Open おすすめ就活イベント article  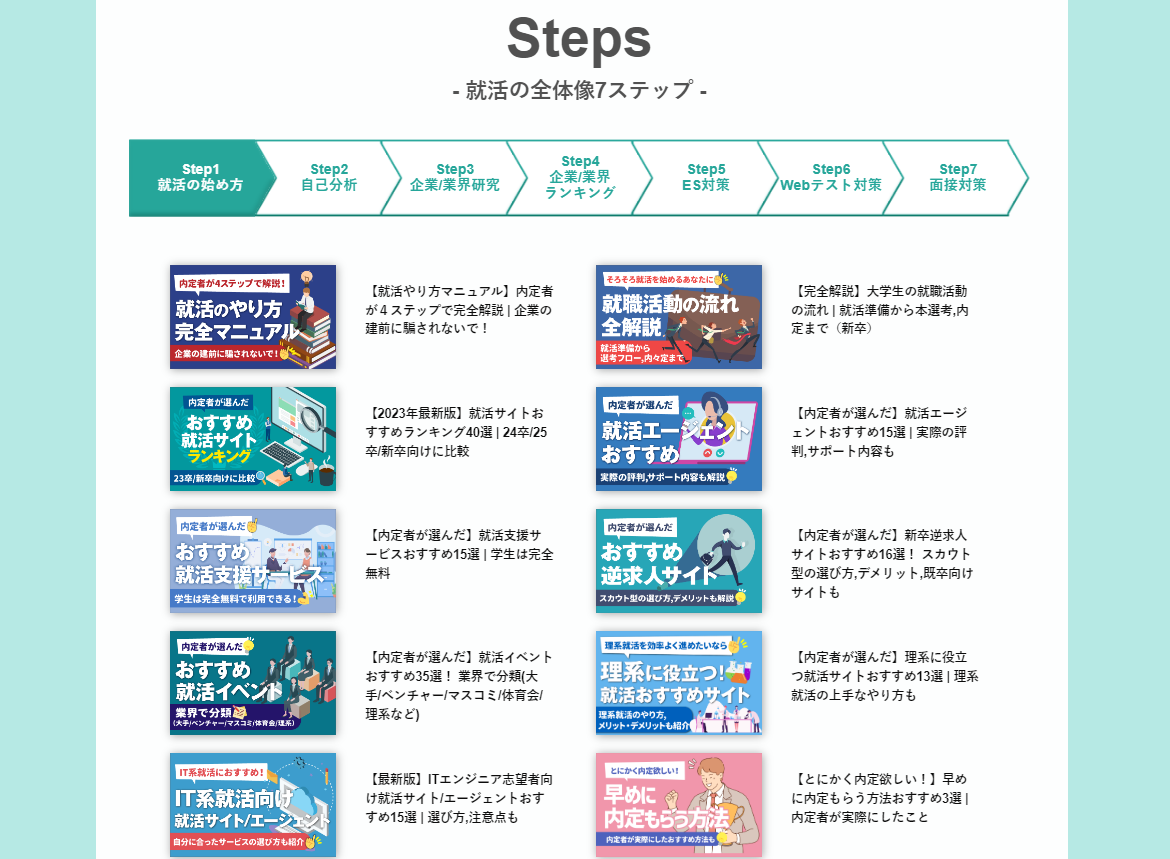[253, 683]
